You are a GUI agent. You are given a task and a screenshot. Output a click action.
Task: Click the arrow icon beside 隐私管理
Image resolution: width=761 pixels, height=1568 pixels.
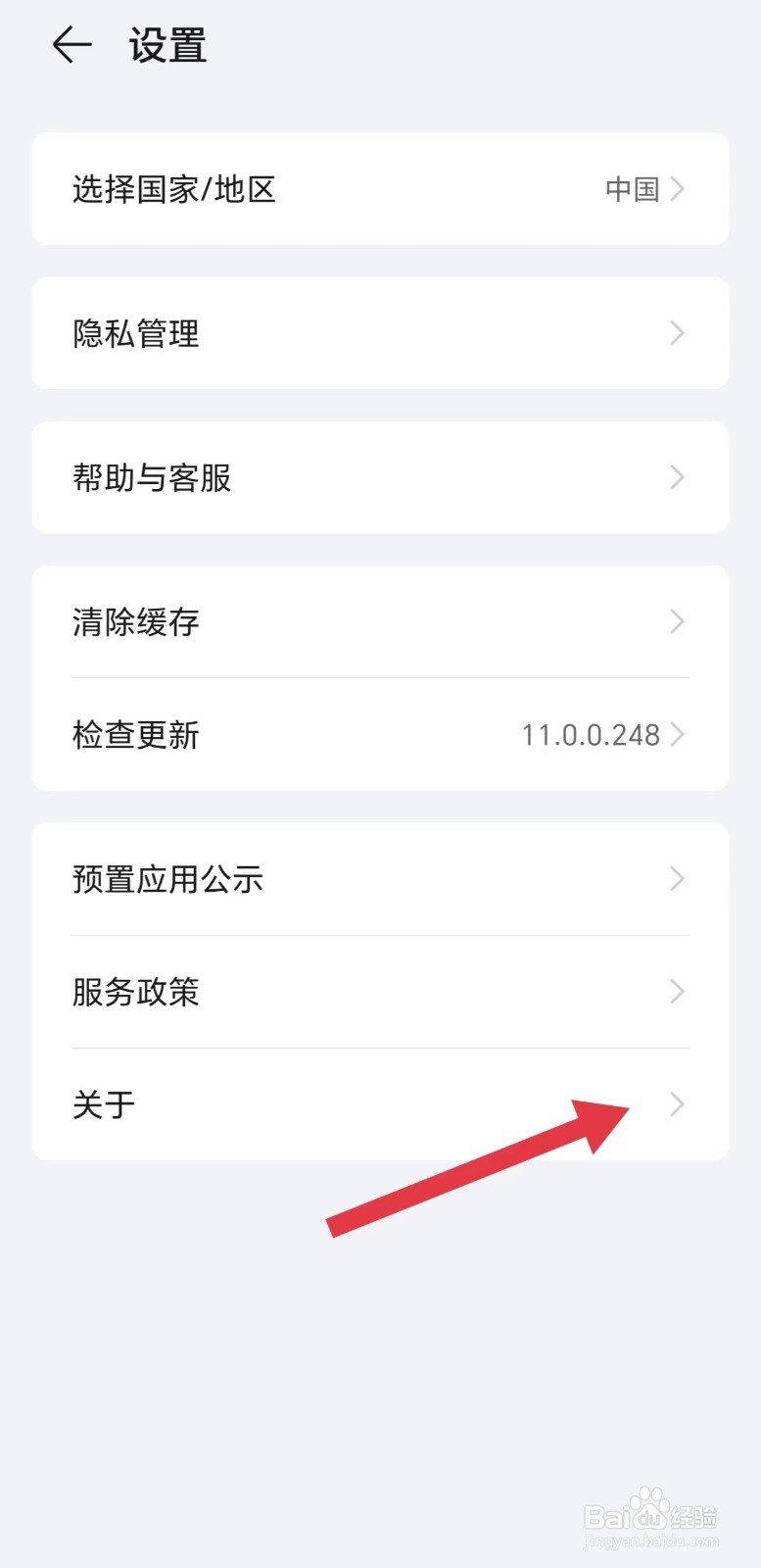tap(678, 333)
